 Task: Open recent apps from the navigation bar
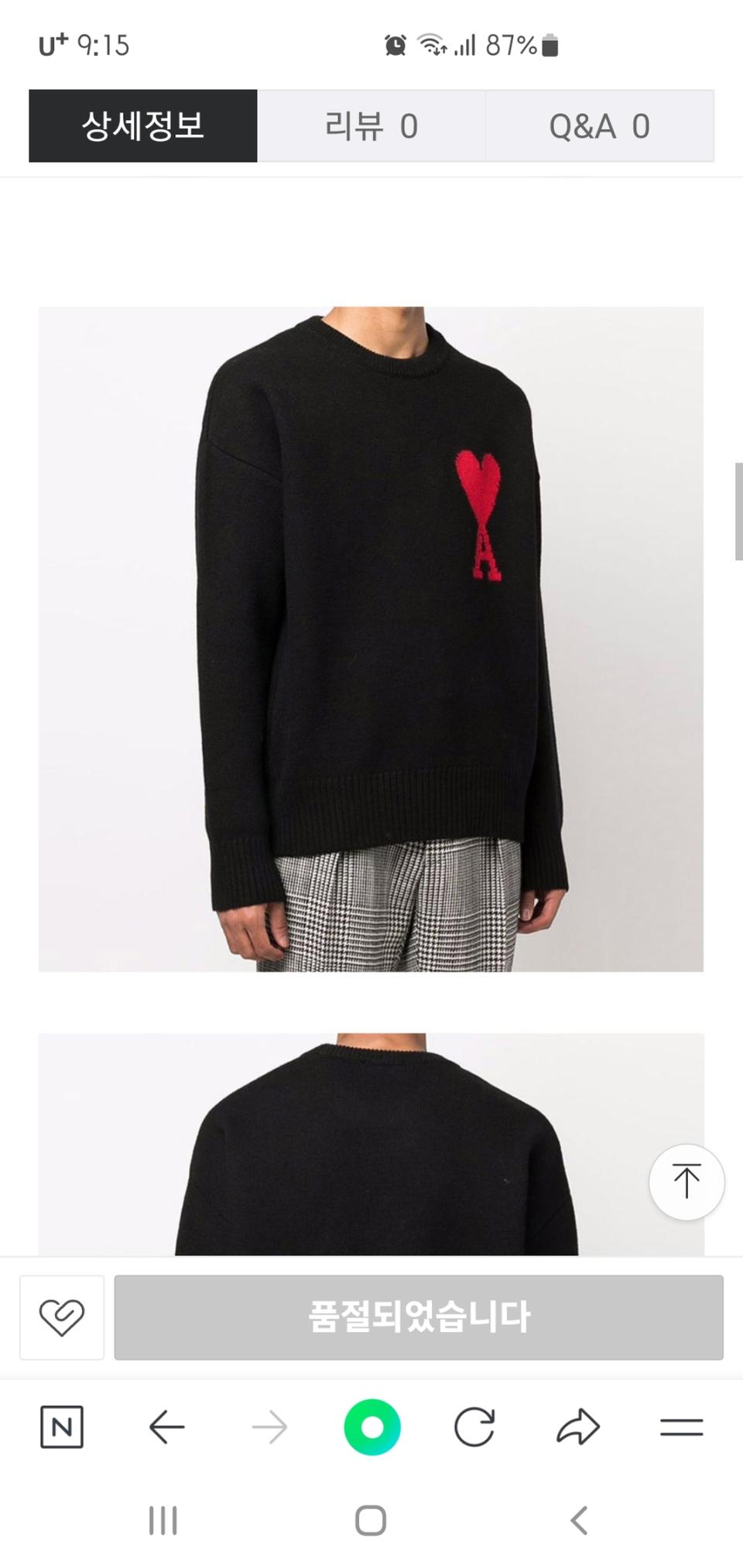pos(163,1520)
